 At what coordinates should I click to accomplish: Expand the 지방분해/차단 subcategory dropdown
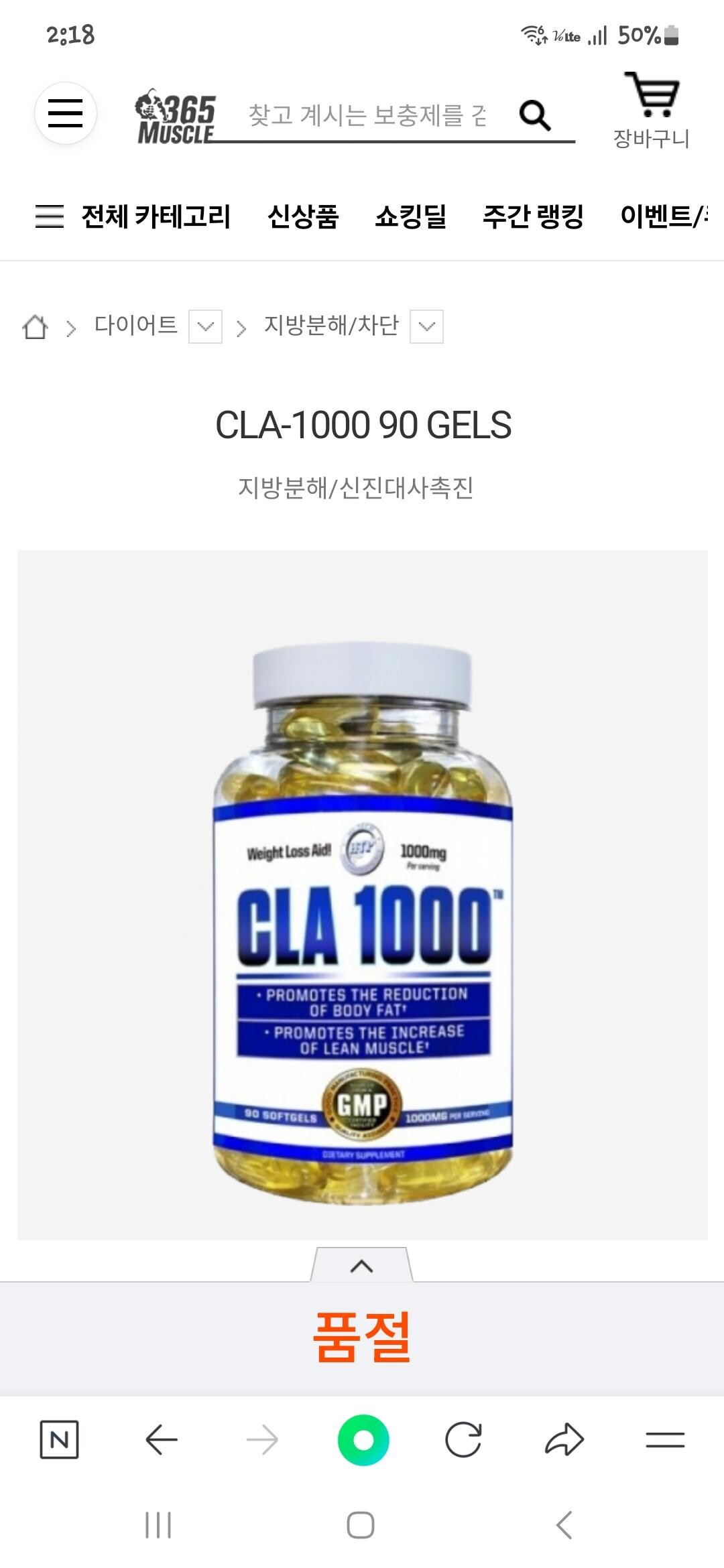click(426, 326)
